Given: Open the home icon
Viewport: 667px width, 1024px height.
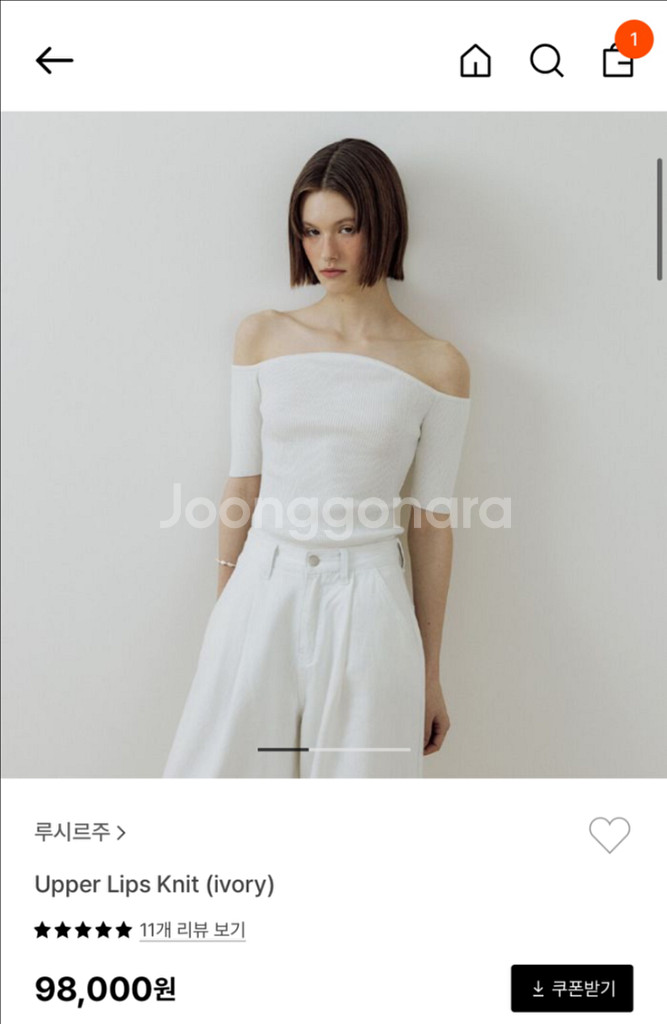Looking at the screenshot, I should click(475, 61).
